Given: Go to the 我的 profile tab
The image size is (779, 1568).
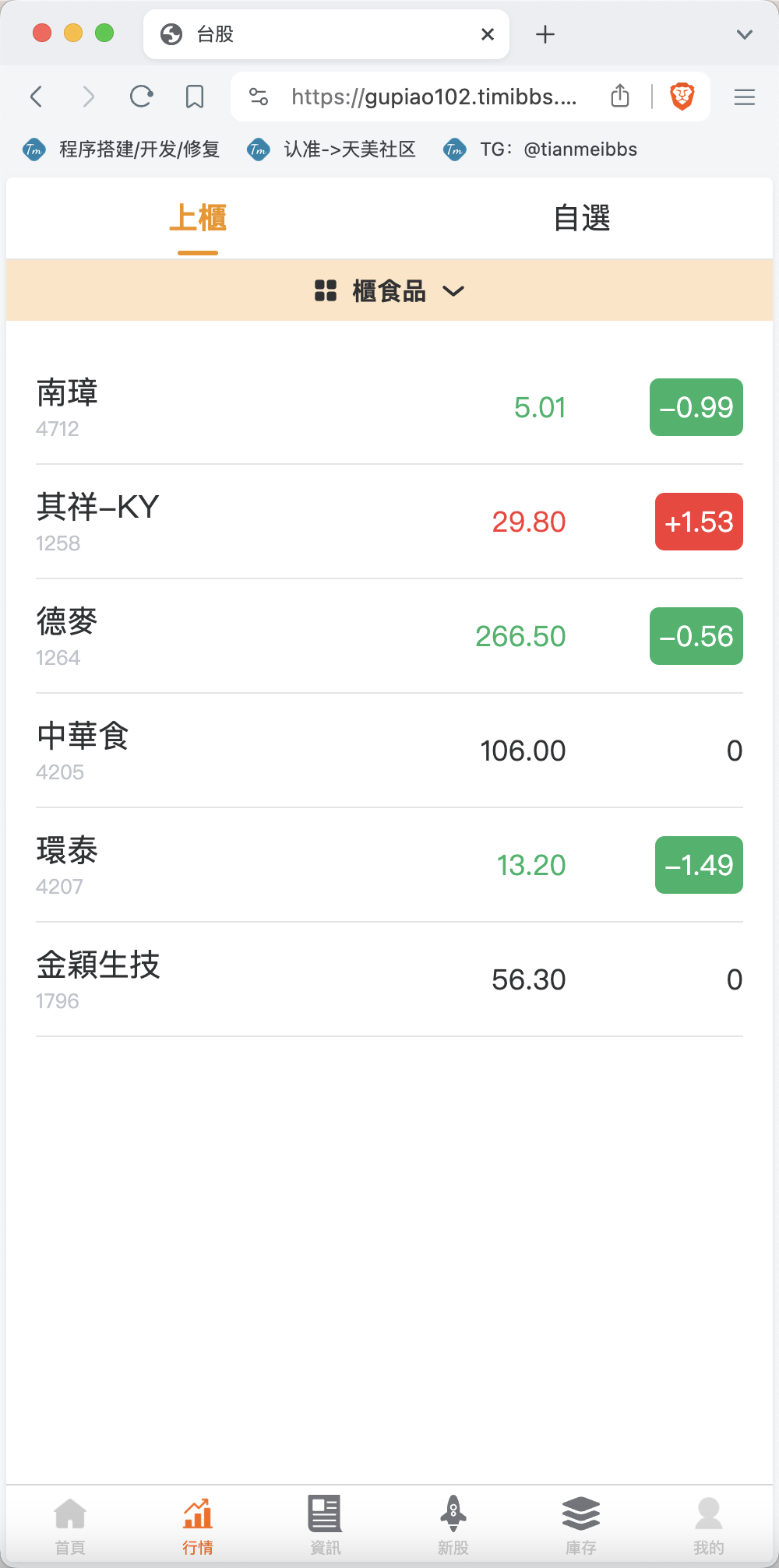Looking at the screenshot, I should click(709, 1525).
